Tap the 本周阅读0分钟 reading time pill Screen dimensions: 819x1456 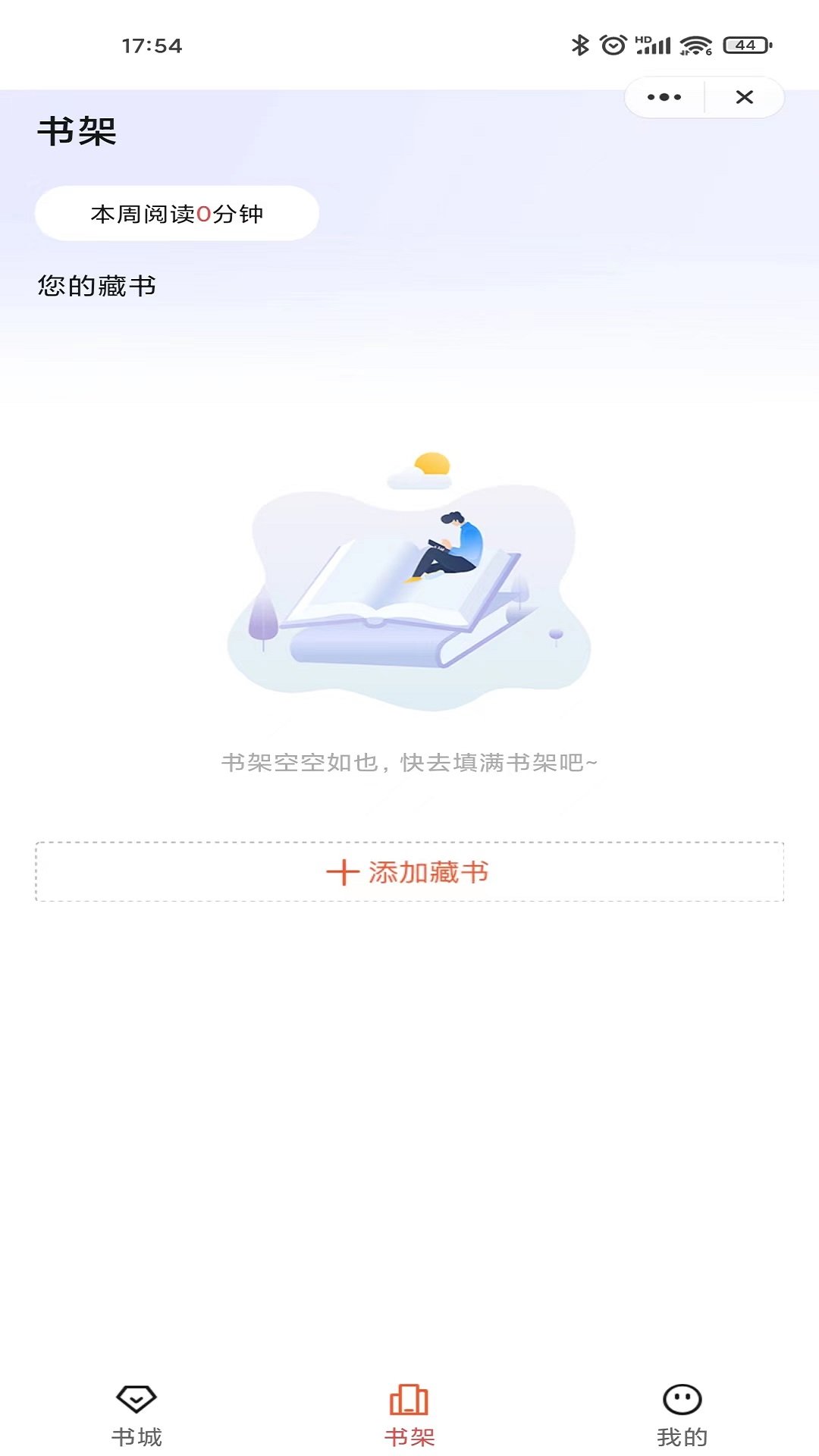176,213
